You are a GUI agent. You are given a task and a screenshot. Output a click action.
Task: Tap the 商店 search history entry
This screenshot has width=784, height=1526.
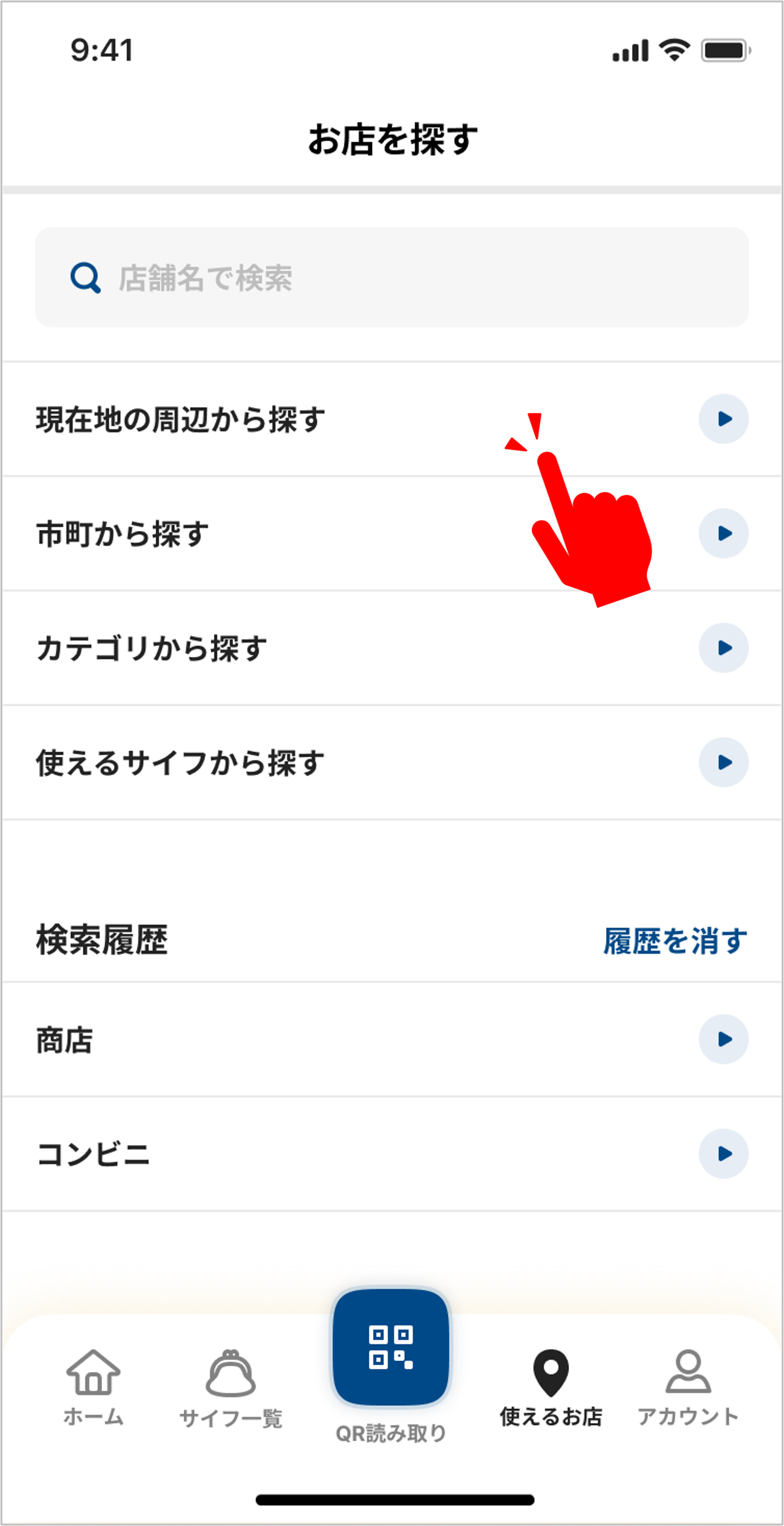(245, 1038)
